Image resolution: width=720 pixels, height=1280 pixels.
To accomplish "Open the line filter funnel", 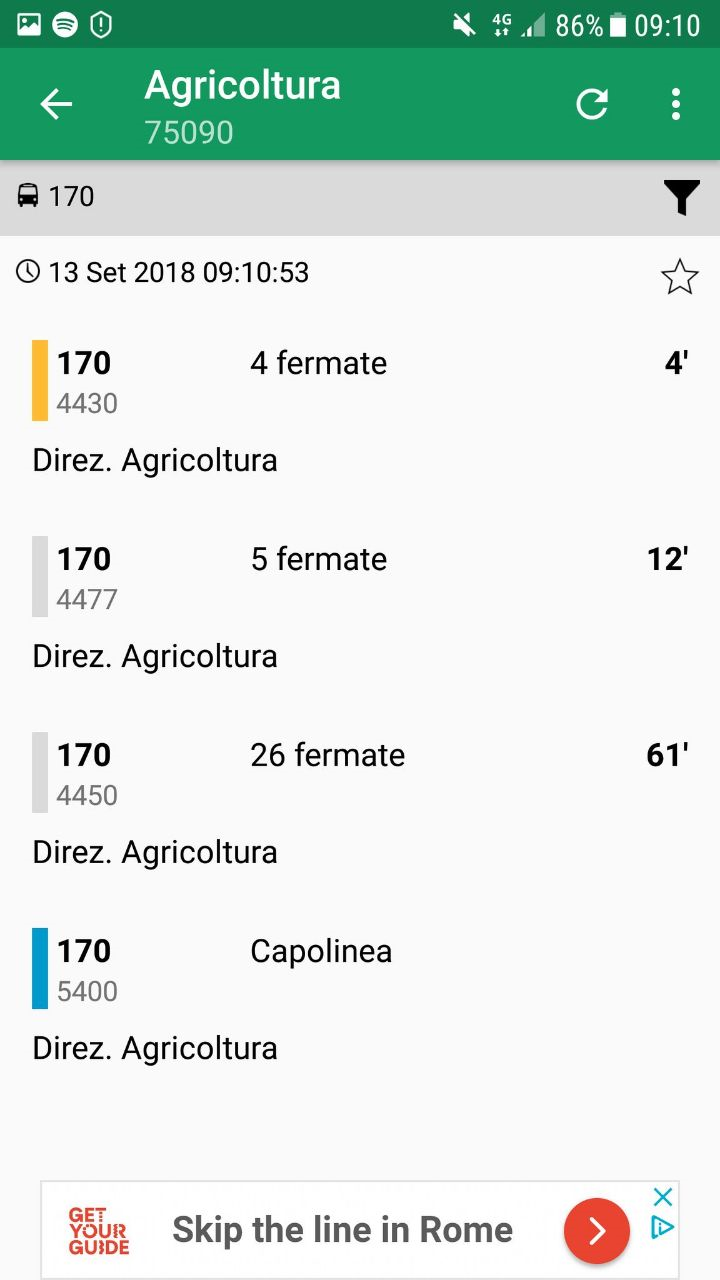I will pos(681,197).
